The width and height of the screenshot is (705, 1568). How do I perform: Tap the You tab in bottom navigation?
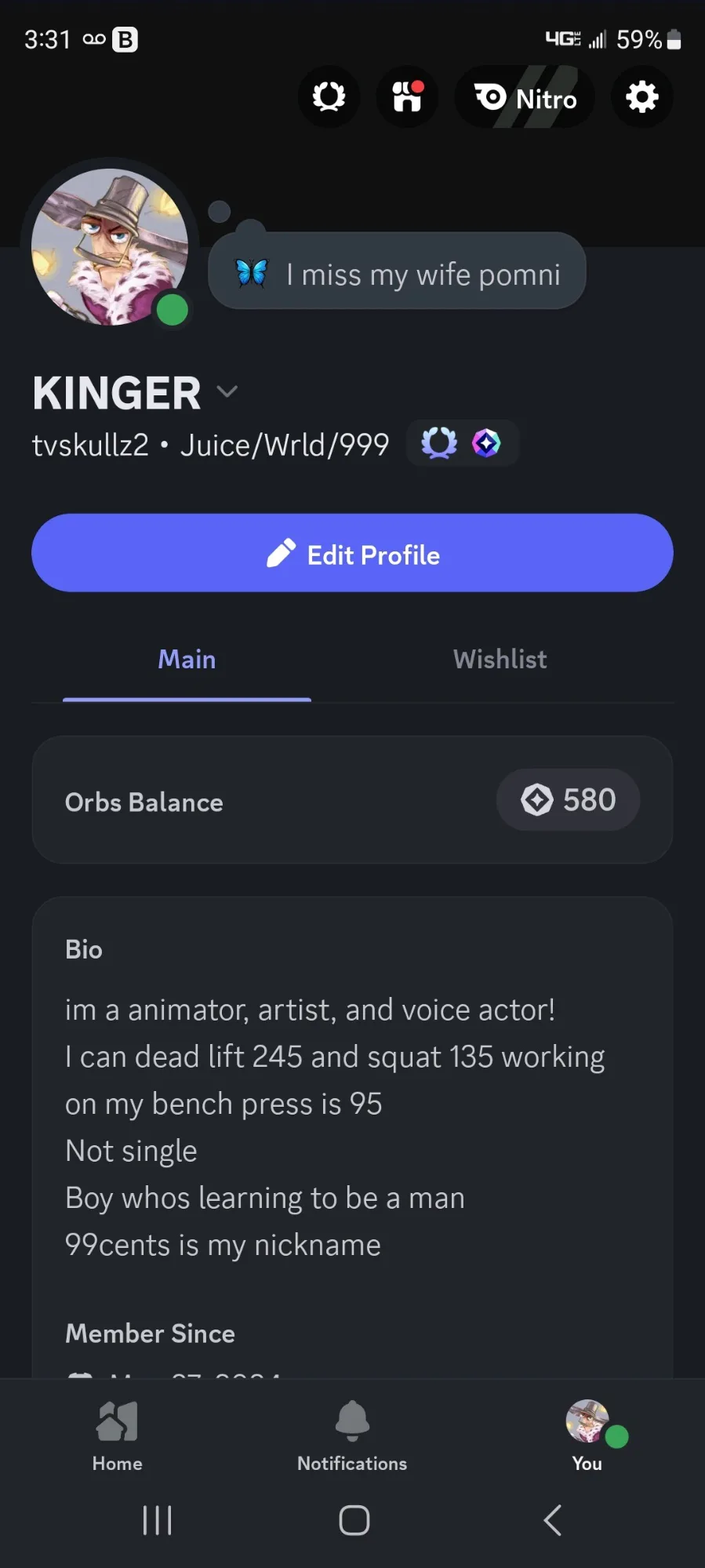587,1435
